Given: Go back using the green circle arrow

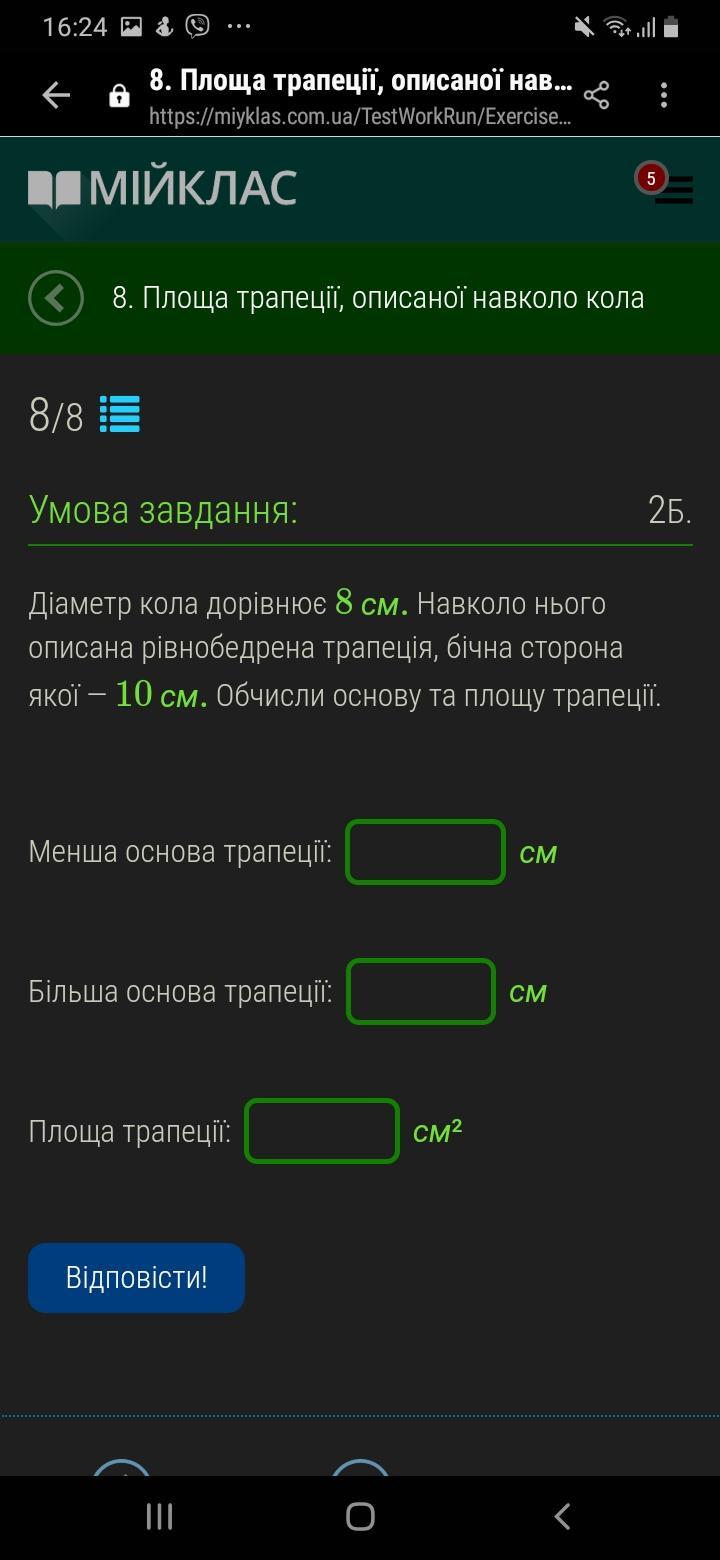Looking at the screenshot, I should [x=56, y=298].
